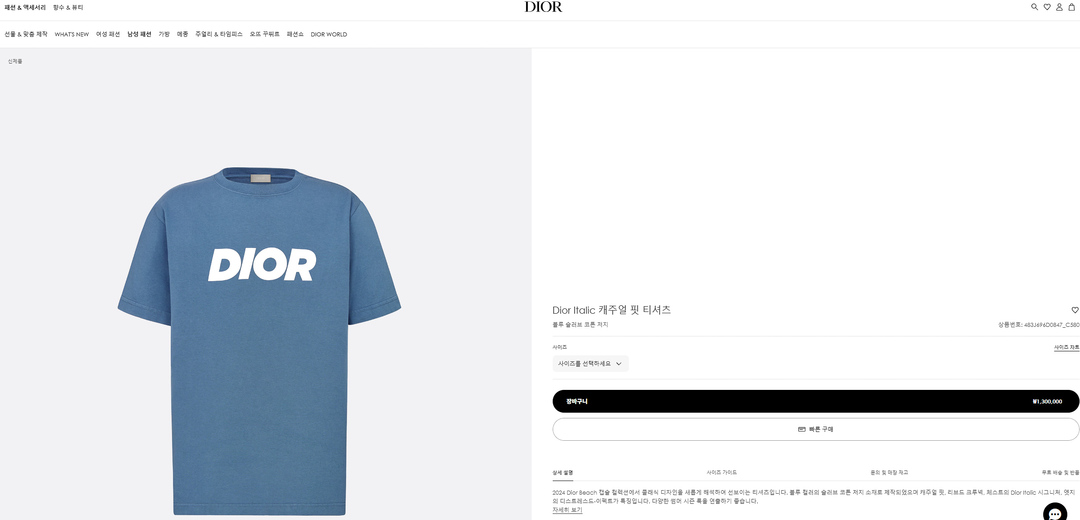Open the DIOR WORLD menu

click(x=329, y=34)
